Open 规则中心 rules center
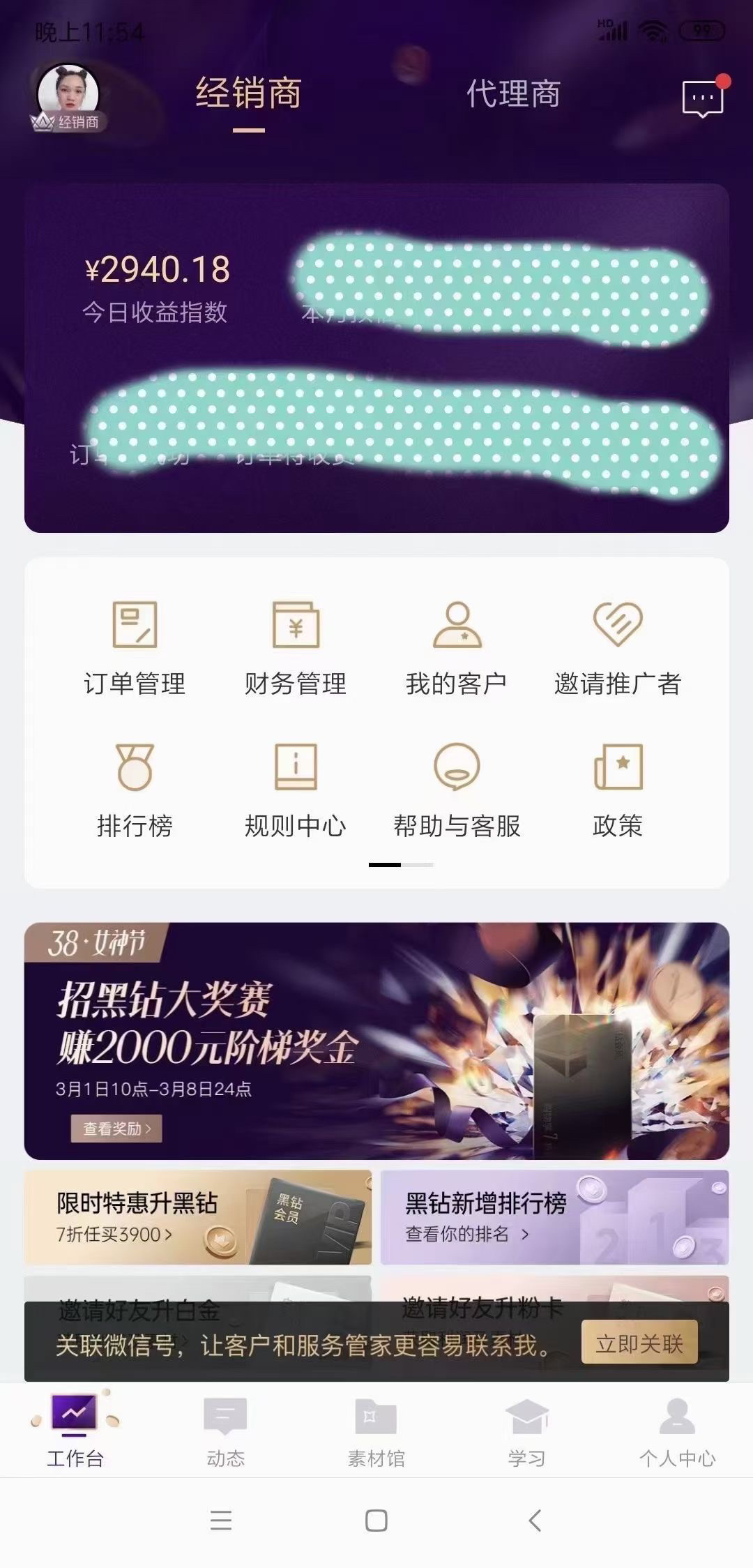This screenshot has width=753, height=1568. tap(296, 790)
